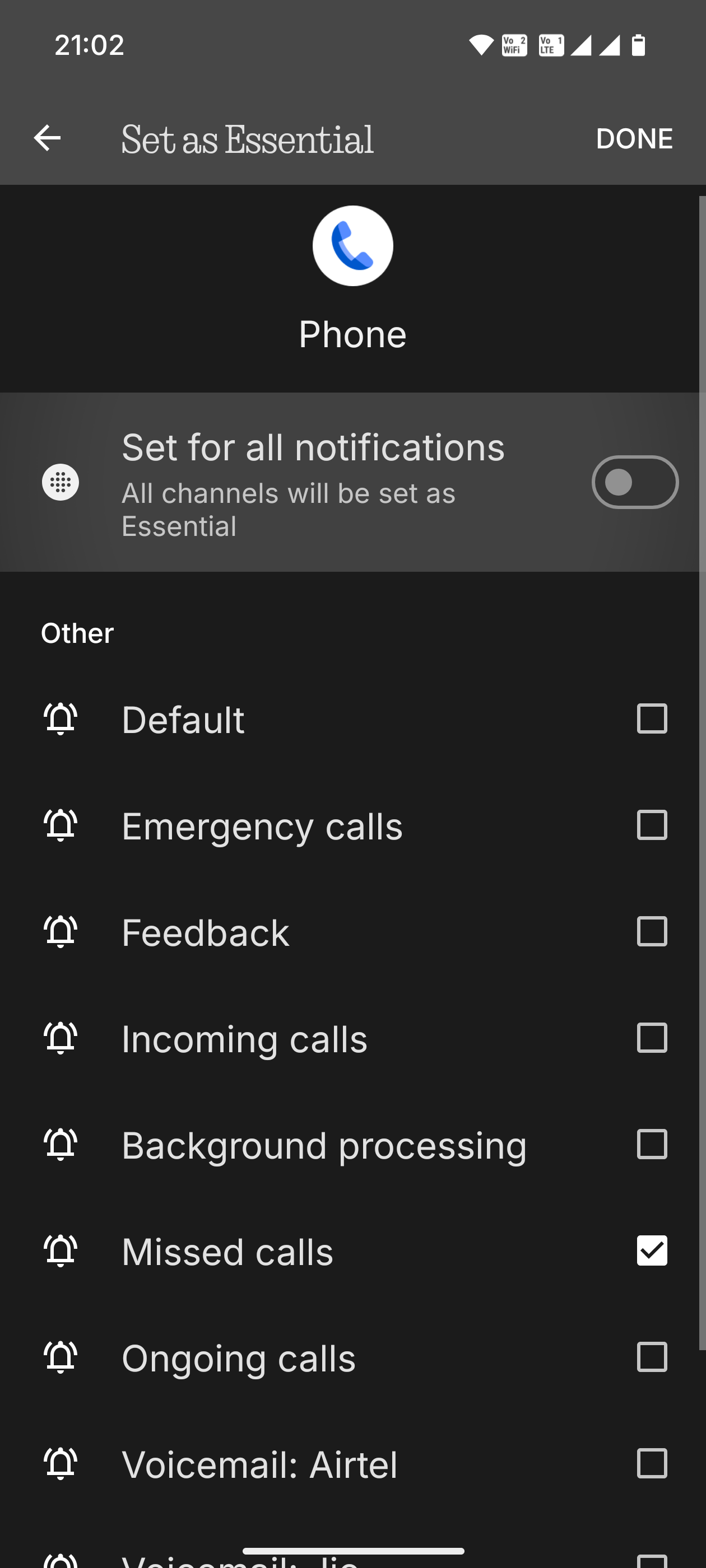706x1568 pixels.
Task: Click the bell icon beside Missed calls
Action: [x=60, y=1252]
